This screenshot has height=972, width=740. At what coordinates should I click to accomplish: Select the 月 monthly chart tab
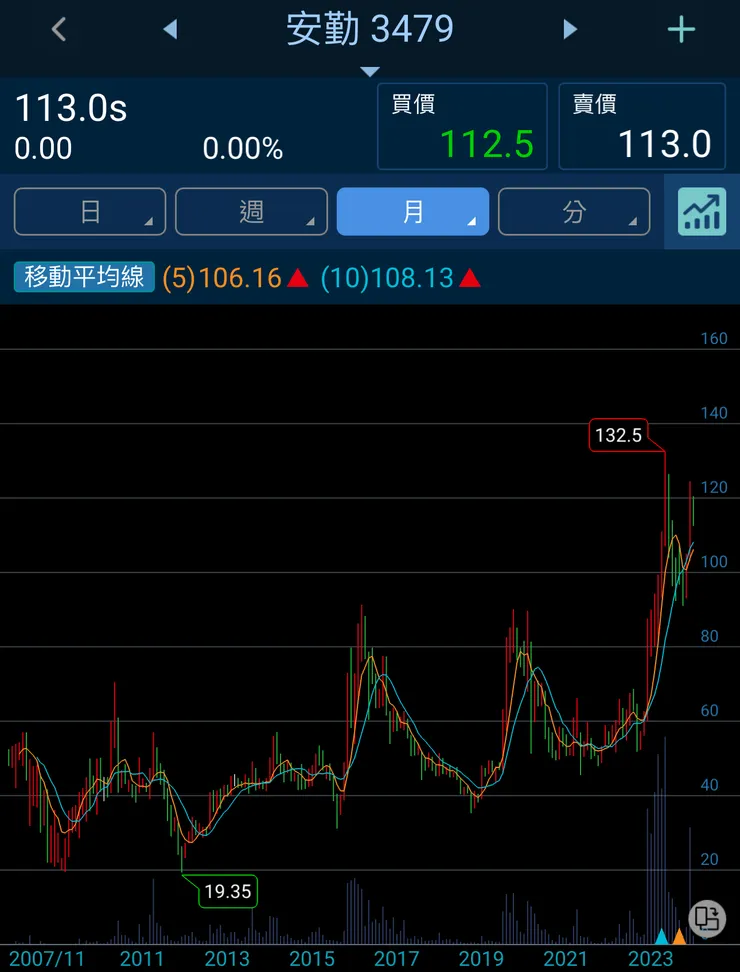[413, 212]
